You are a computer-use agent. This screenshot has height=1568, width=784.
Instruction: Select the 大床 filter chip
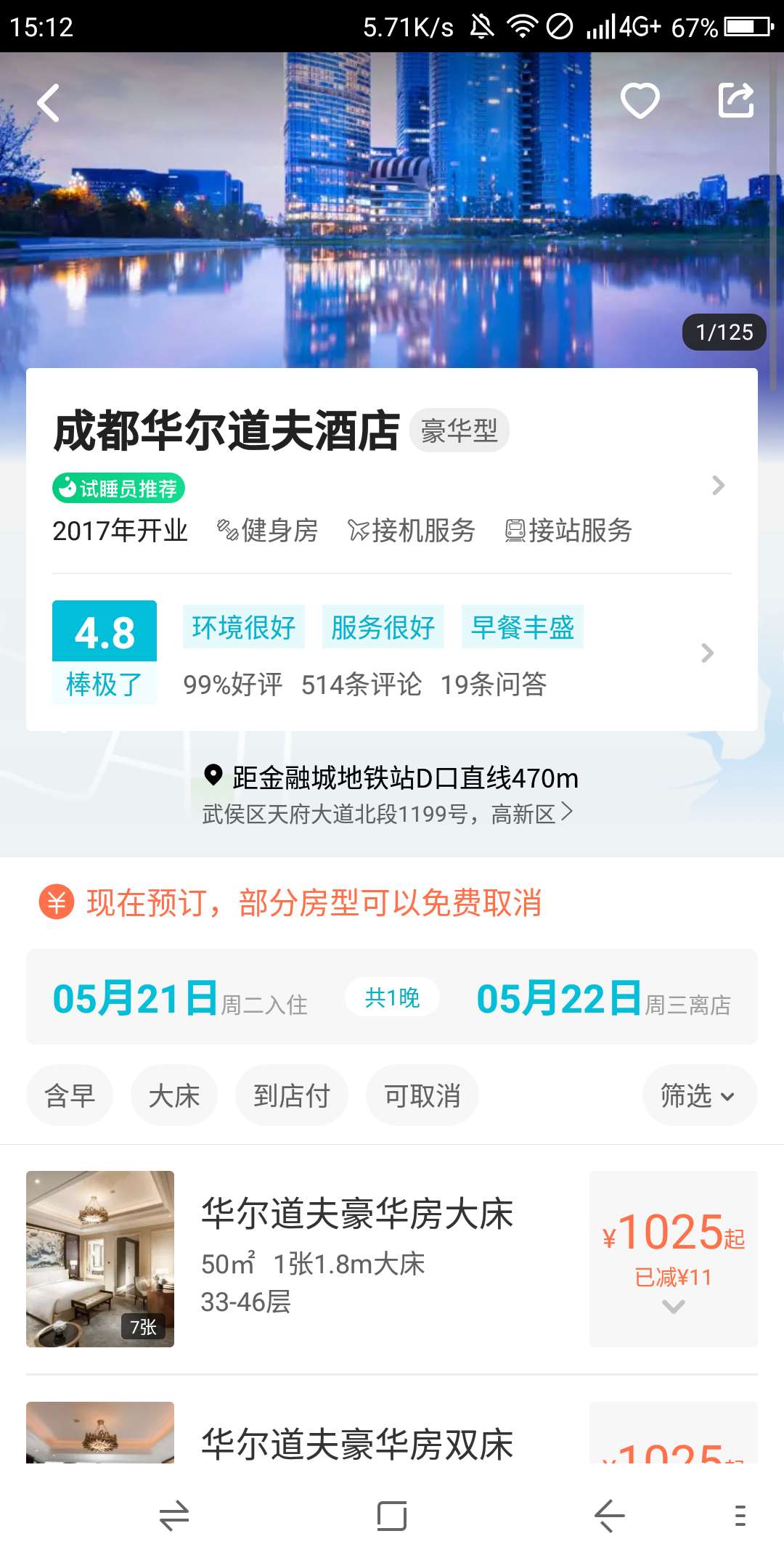coord(174,1095)
